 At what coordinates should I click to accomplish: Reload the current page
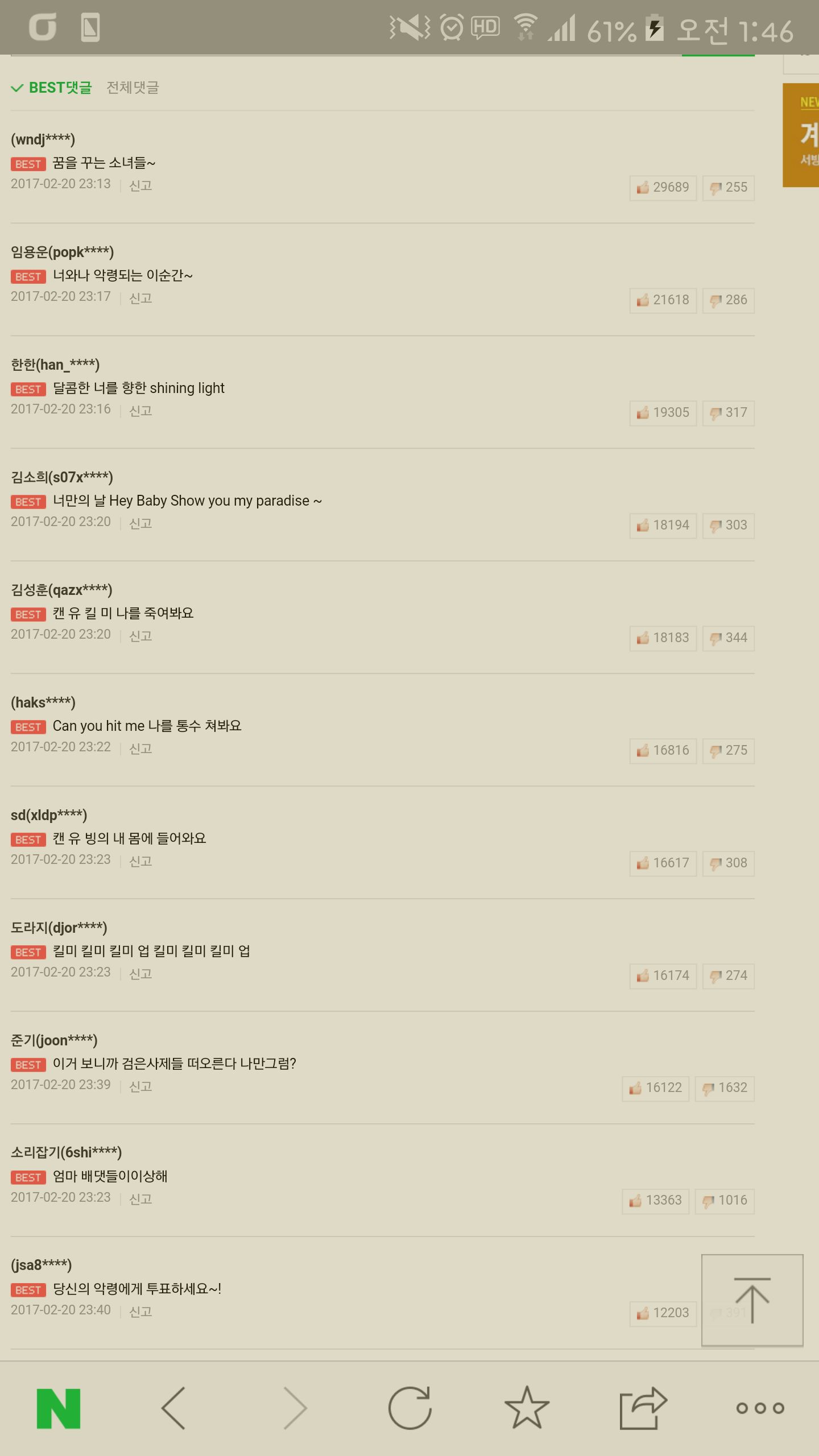tap(409, 1408)
